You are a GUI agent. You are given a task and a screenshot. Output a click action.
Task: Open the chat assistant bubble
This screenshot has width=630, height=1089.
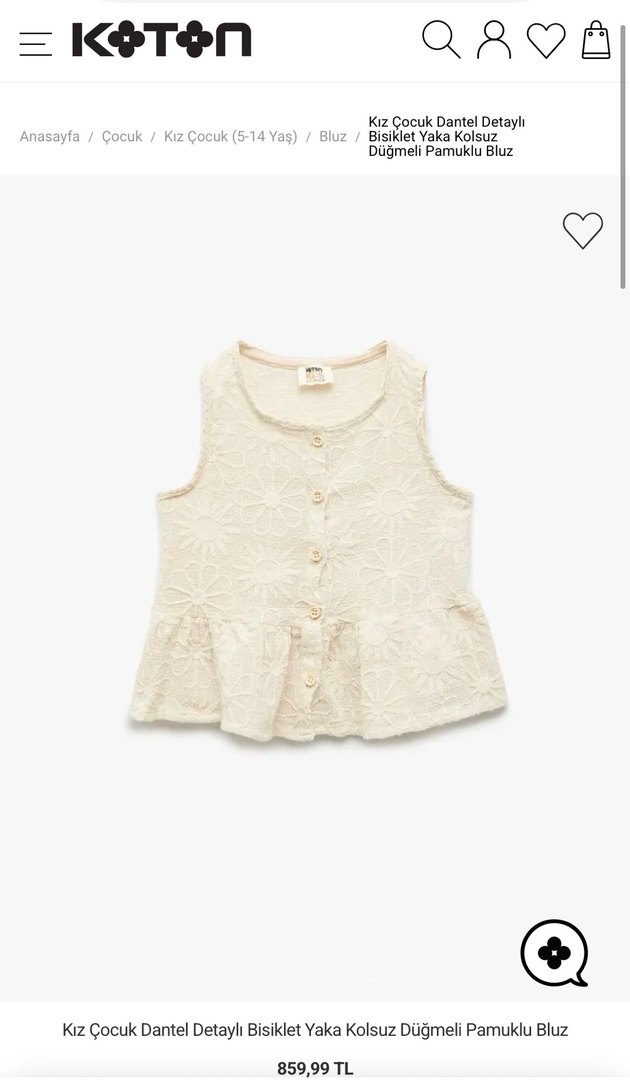(554, 953)
